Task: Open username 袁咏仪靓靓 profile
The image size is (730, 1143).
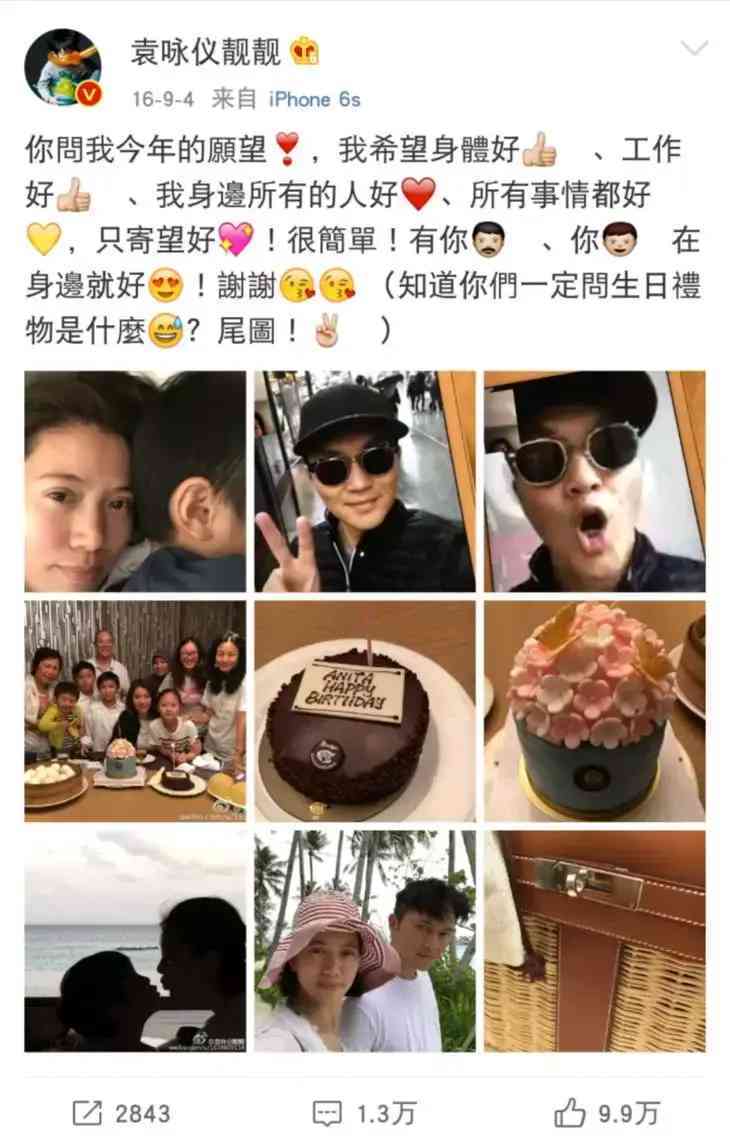Action: coord(206,52)
